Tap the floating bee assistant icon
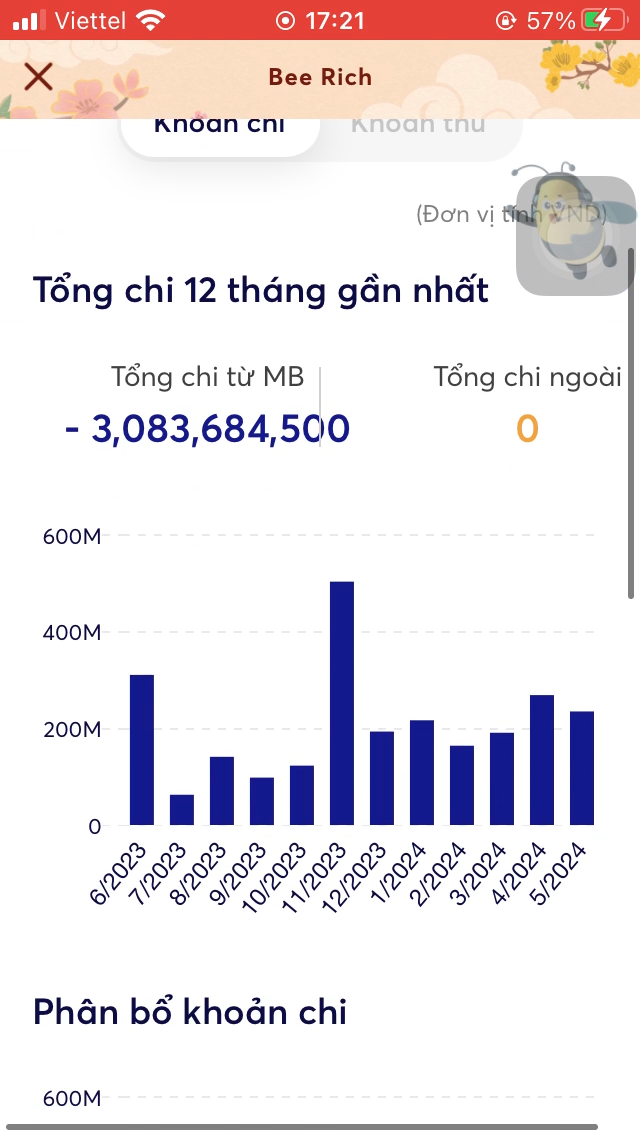This screenshot has height=1136, width=640. coord(575,235)
